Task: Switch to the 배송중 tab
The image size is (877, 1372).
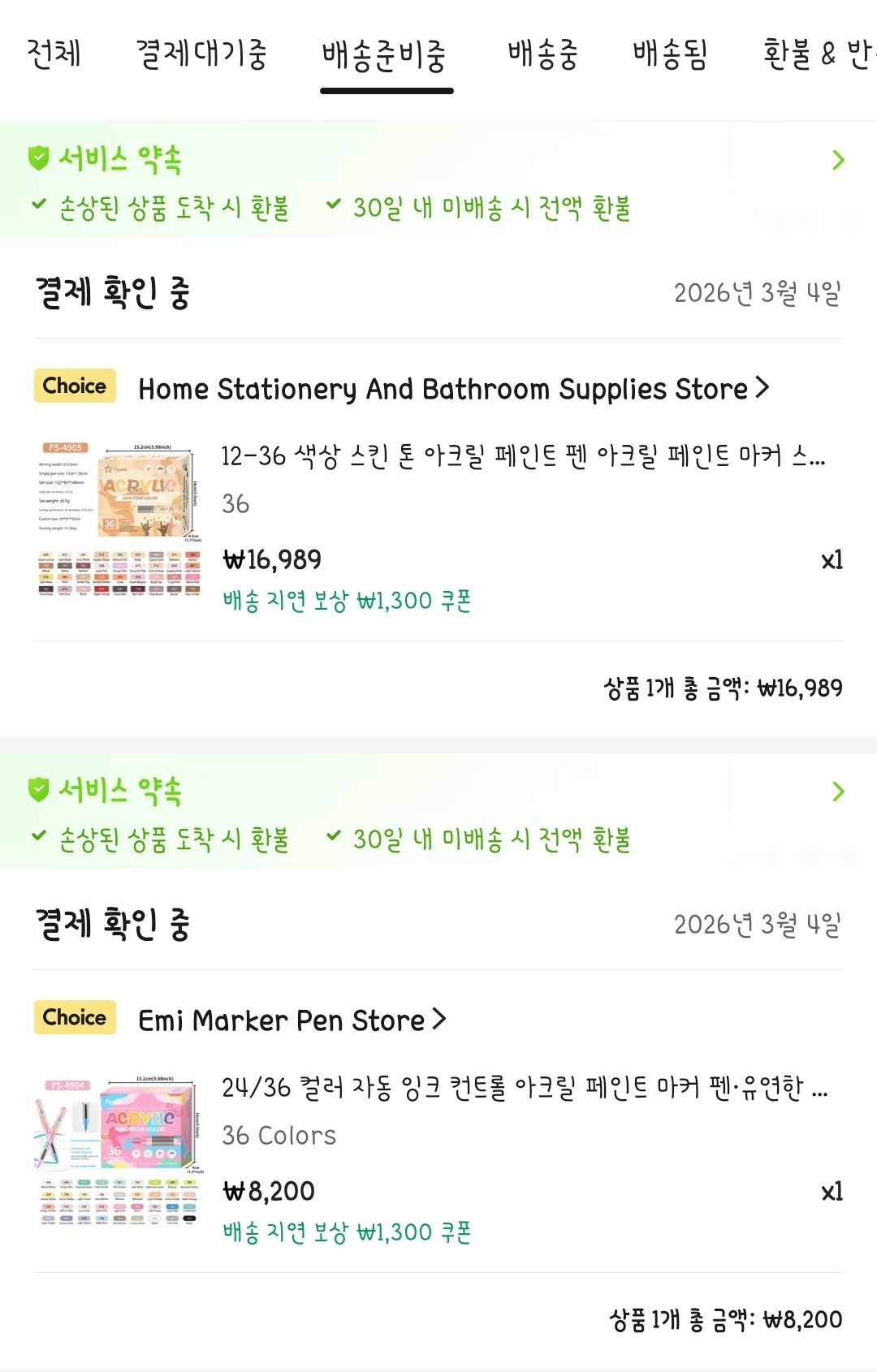Action: 542,54
